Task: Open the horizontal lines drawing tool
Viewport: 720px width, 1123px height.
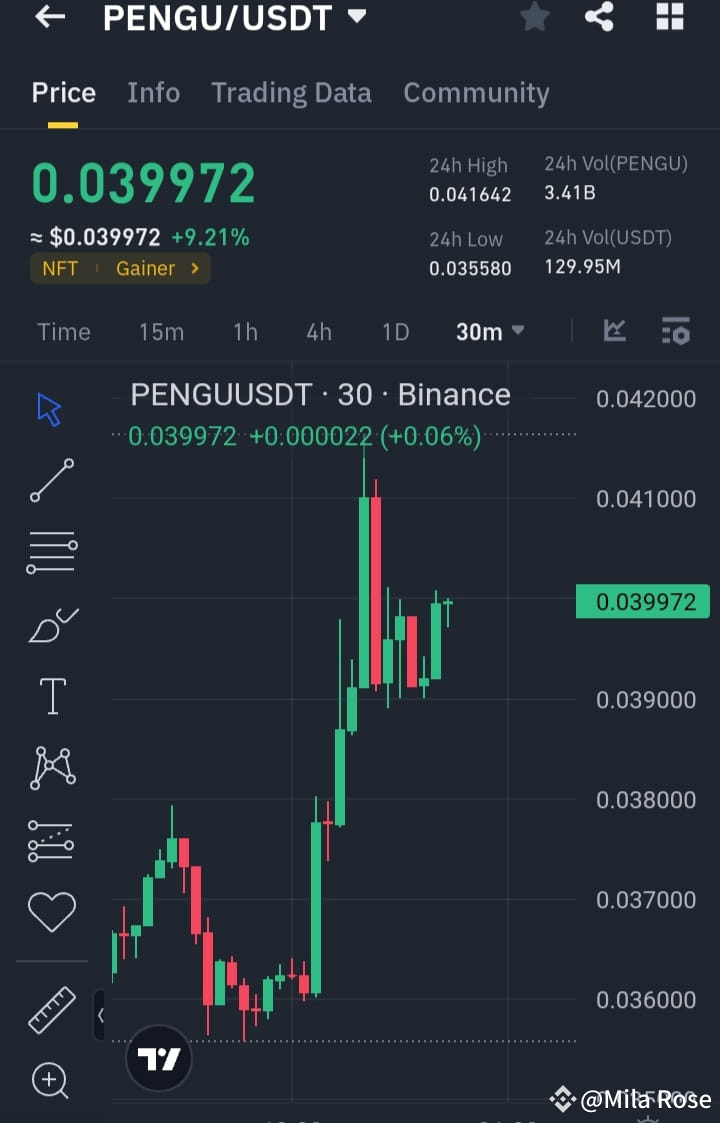Action: pos(52,551)
